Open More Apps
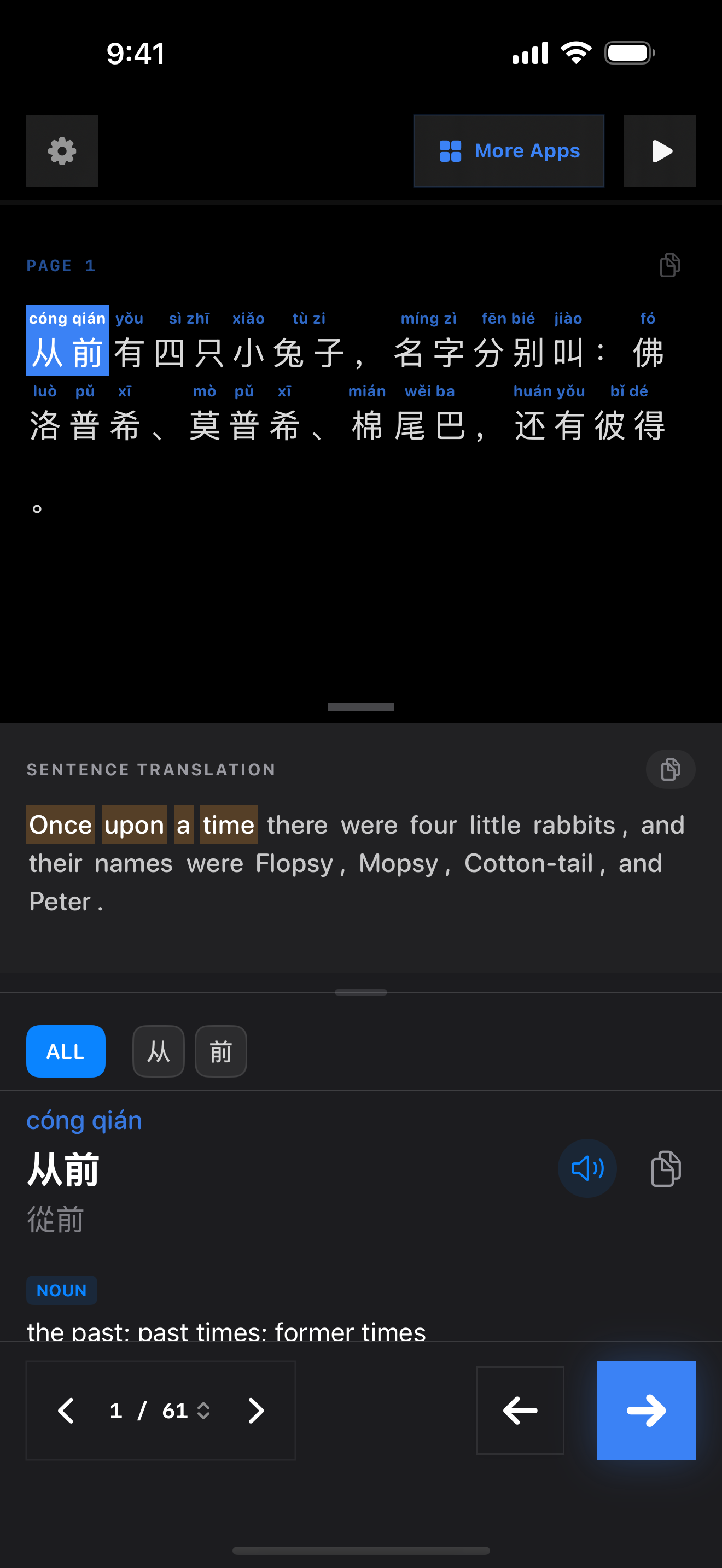This screenshot has width=722, height=1568. pyautogui.click(x=508, y=151)
